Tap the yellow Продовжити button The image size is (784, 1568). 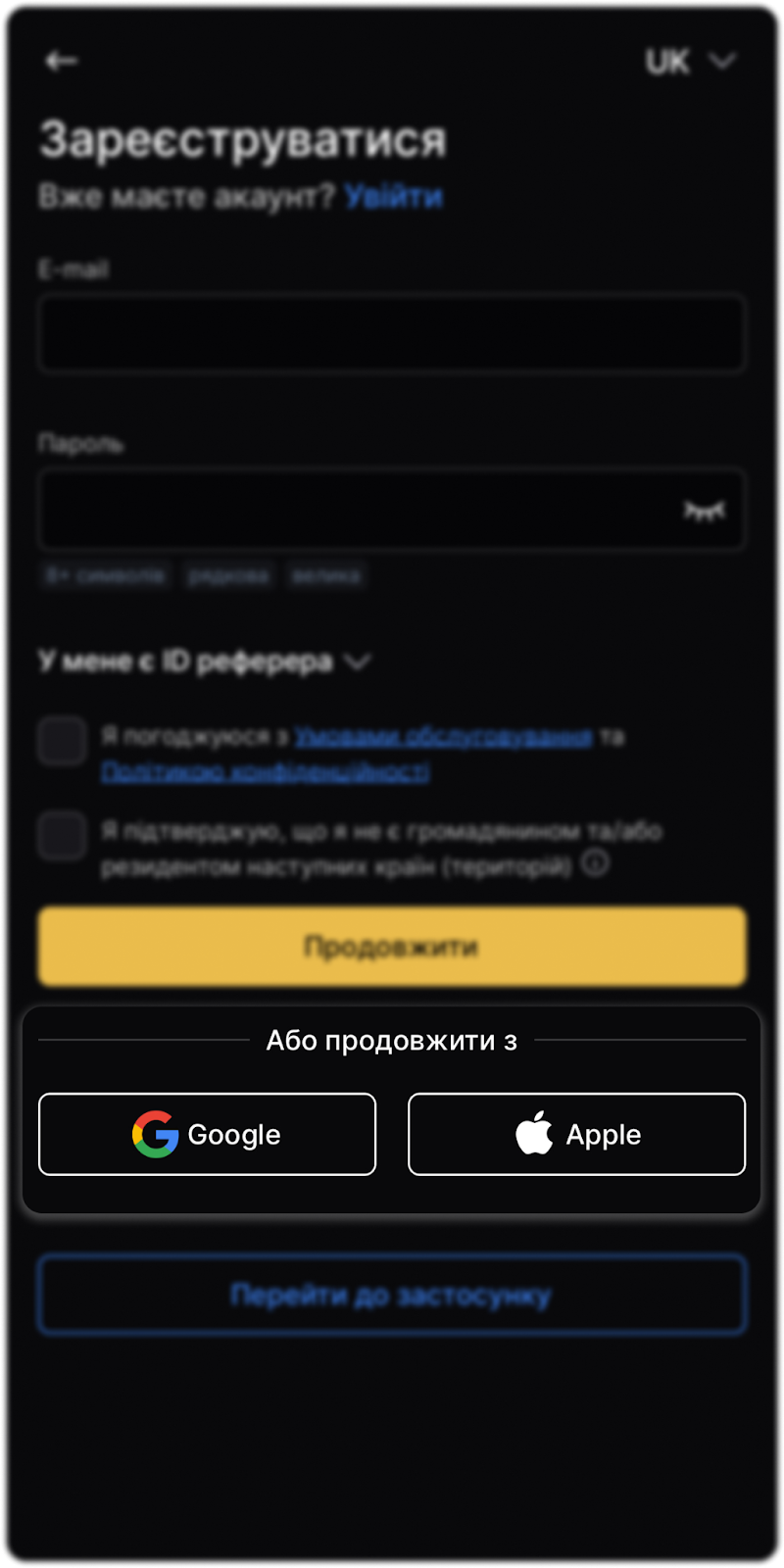point(392,947)
